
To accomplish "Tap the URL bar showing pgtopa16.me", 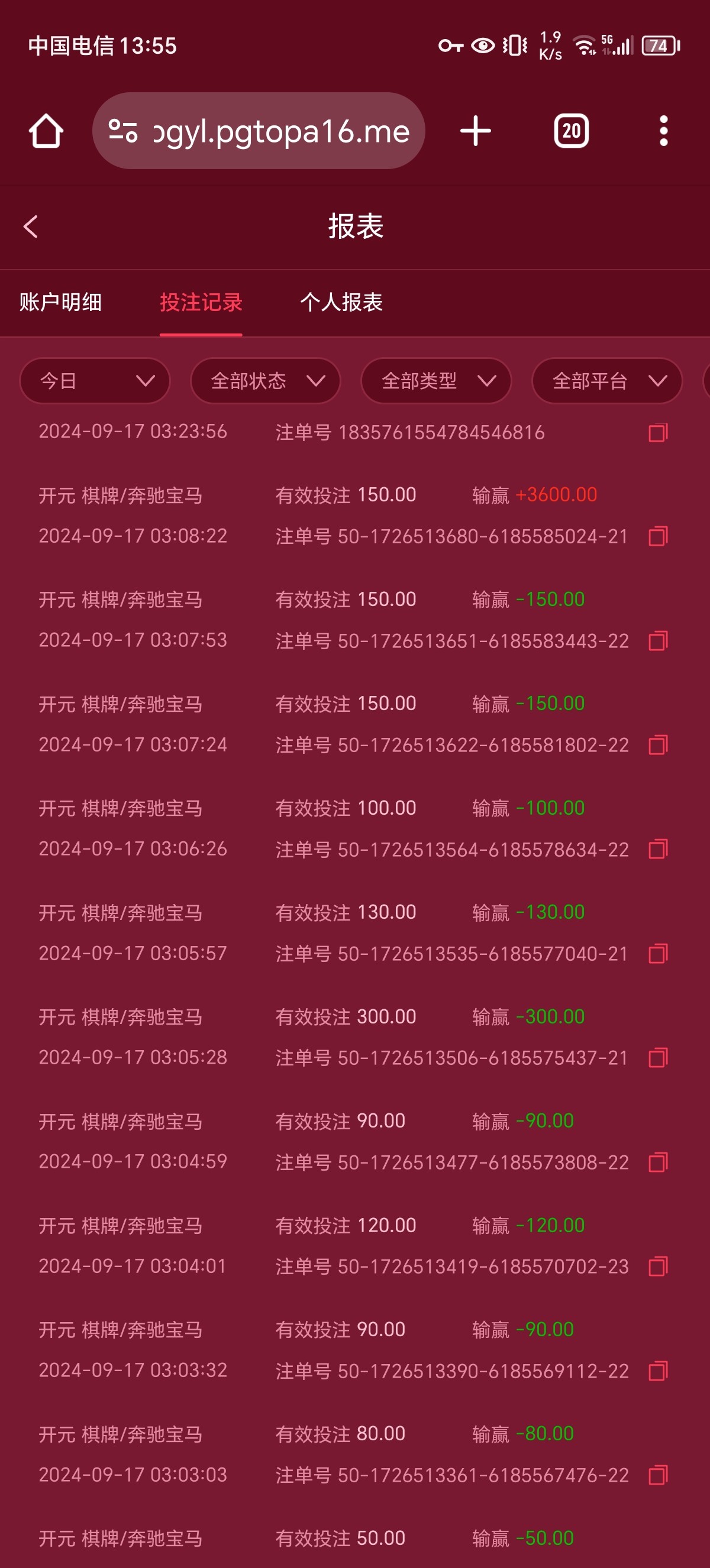I will (279, 130).
